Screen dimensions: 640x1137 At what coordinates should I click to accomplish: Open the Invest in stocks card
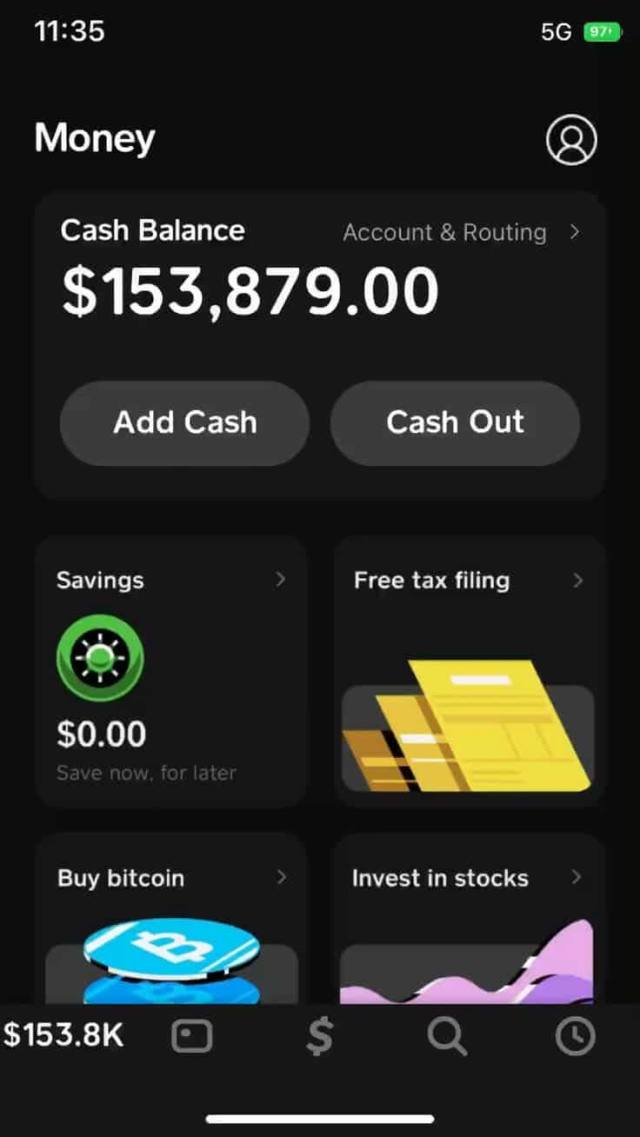469,918
